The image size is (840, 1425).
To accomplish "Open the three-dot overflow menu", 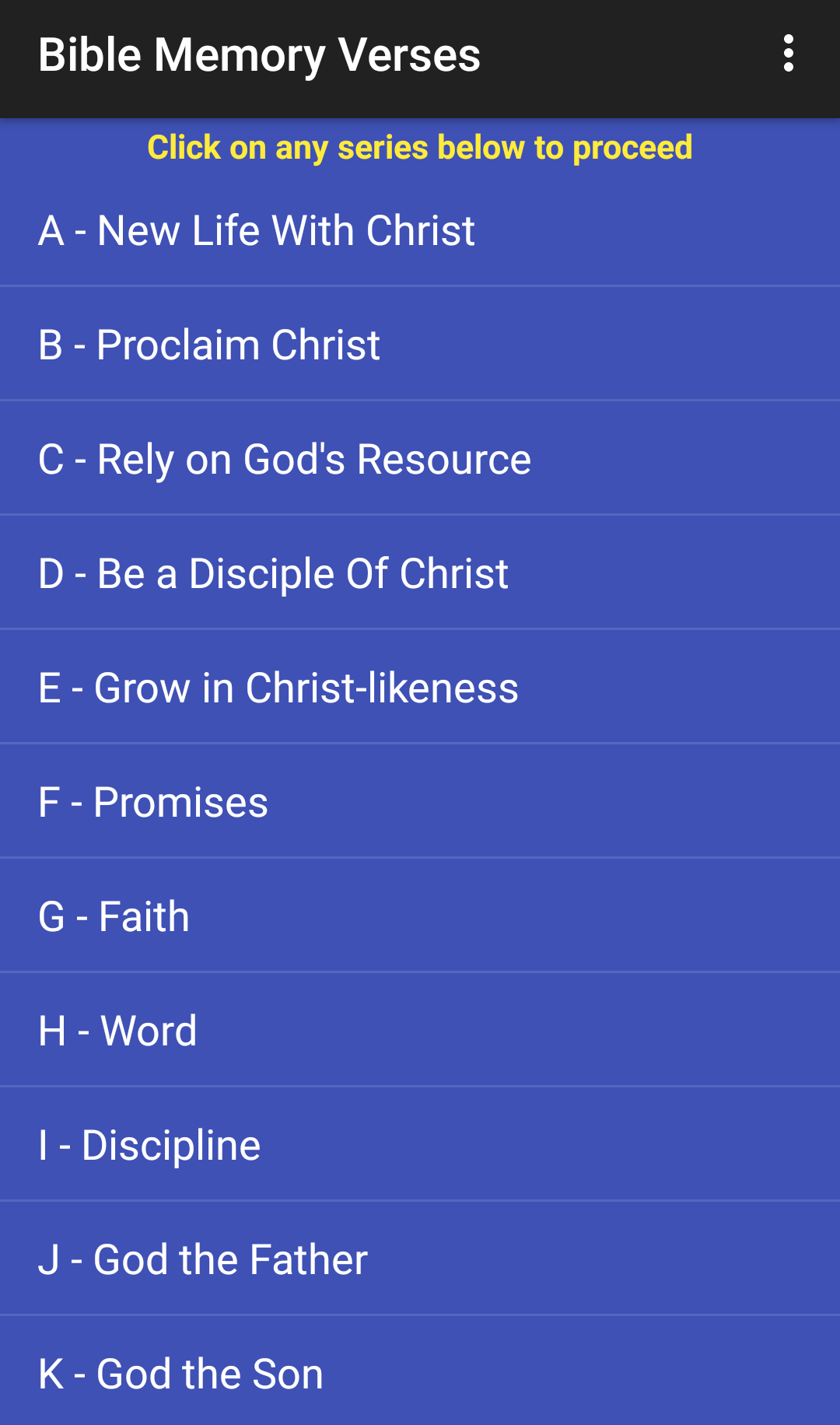I will click(788, 54).
